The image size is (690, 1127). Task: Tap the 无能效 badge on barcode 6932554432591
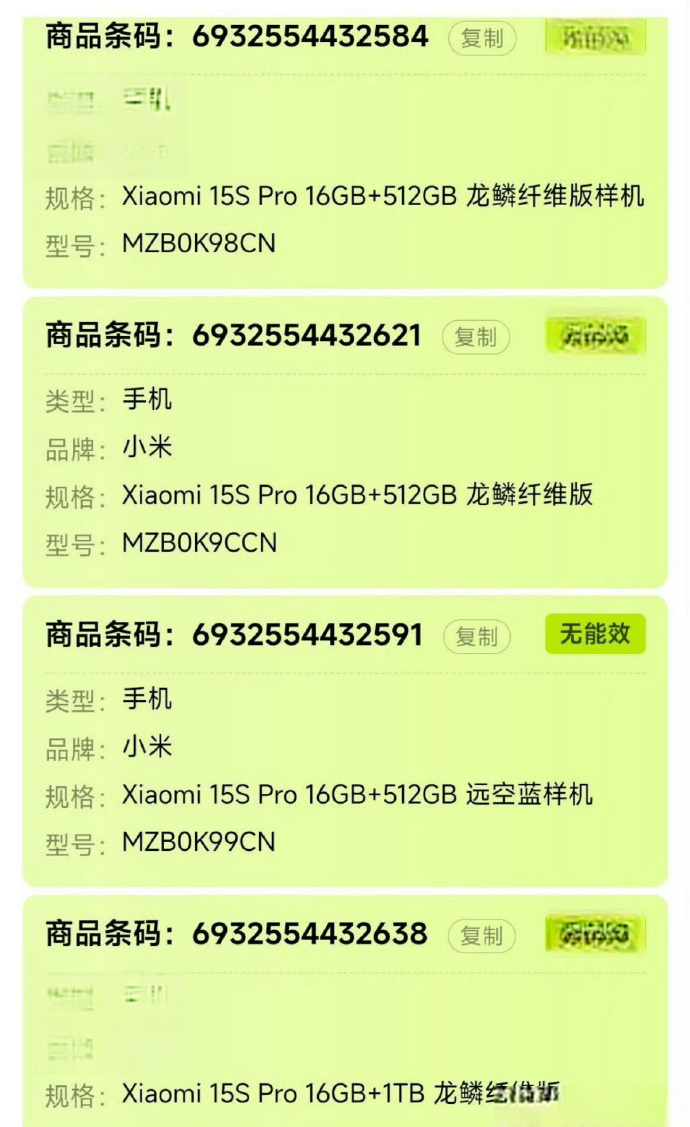(x=595, y=634)
